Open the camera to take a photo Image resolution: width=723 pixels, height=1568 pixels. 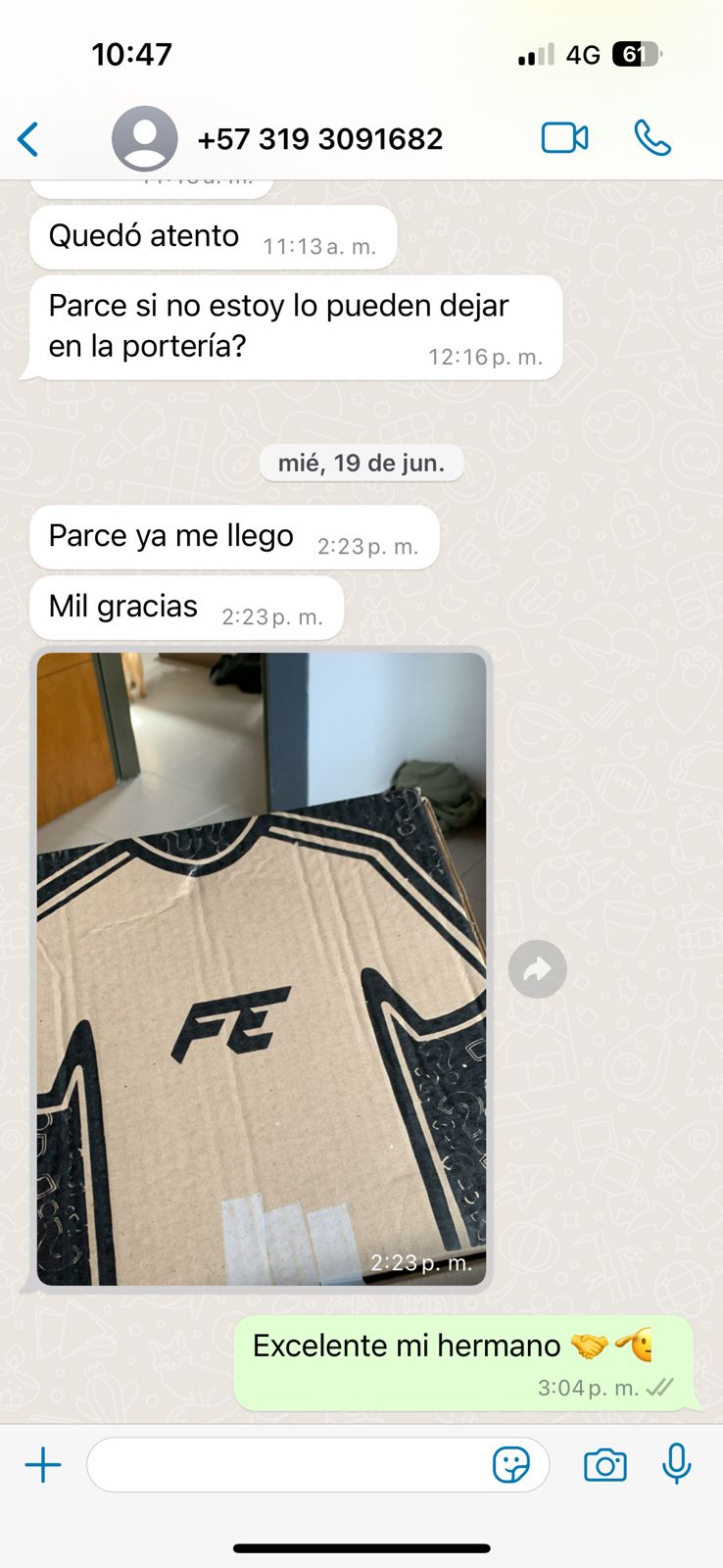click(604, 1465)
